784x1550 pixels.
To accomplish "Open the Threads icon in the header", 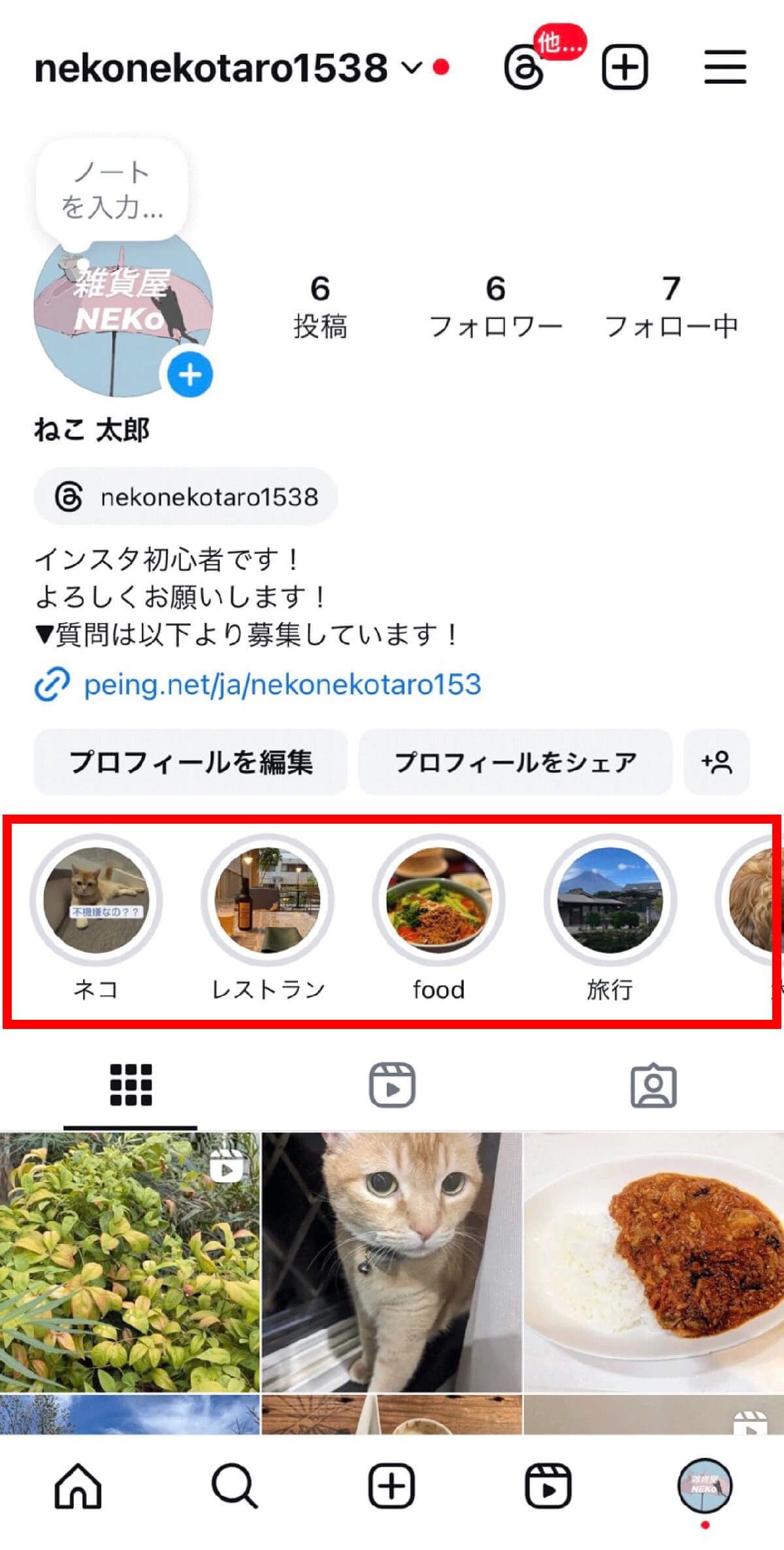I will (x=524, y=67).
